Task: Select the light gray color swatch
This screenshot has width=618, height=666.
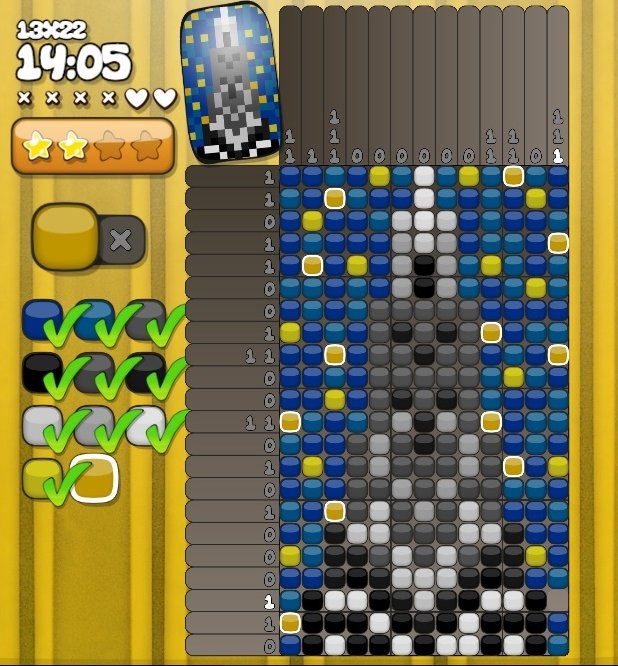Action: 42,426
